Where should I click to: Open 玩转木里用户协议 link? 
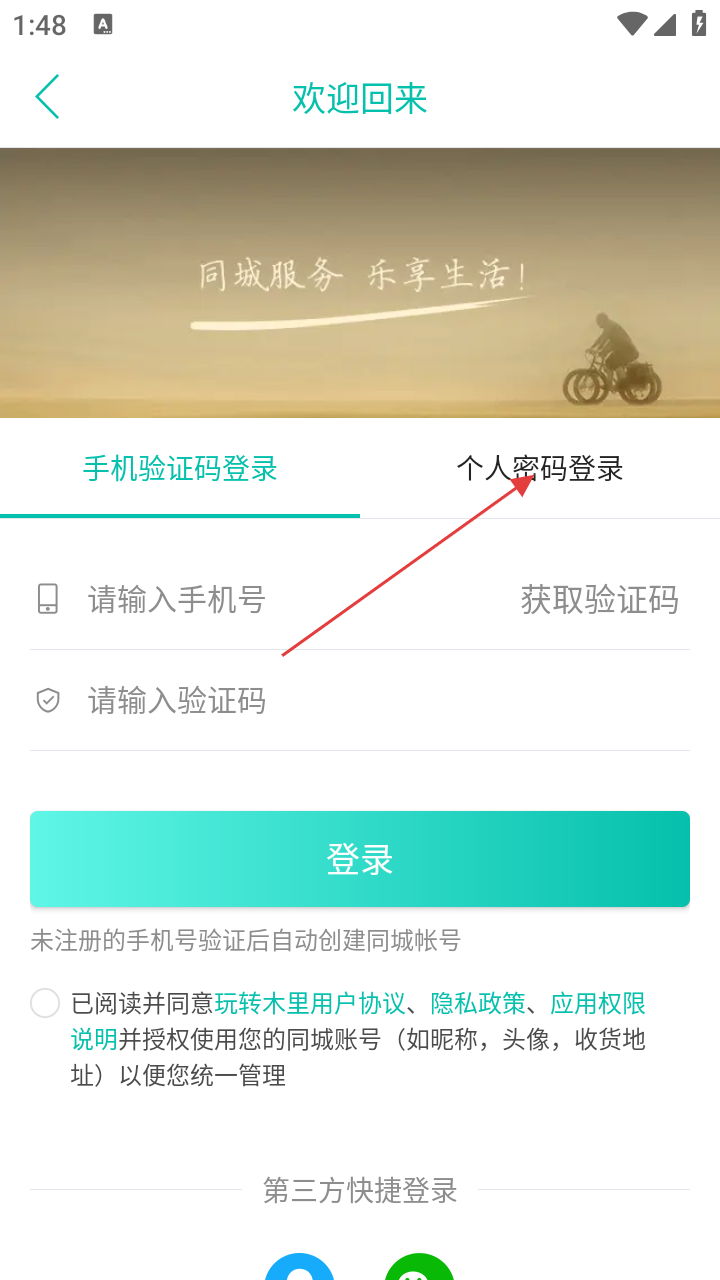pos(310,1003)
